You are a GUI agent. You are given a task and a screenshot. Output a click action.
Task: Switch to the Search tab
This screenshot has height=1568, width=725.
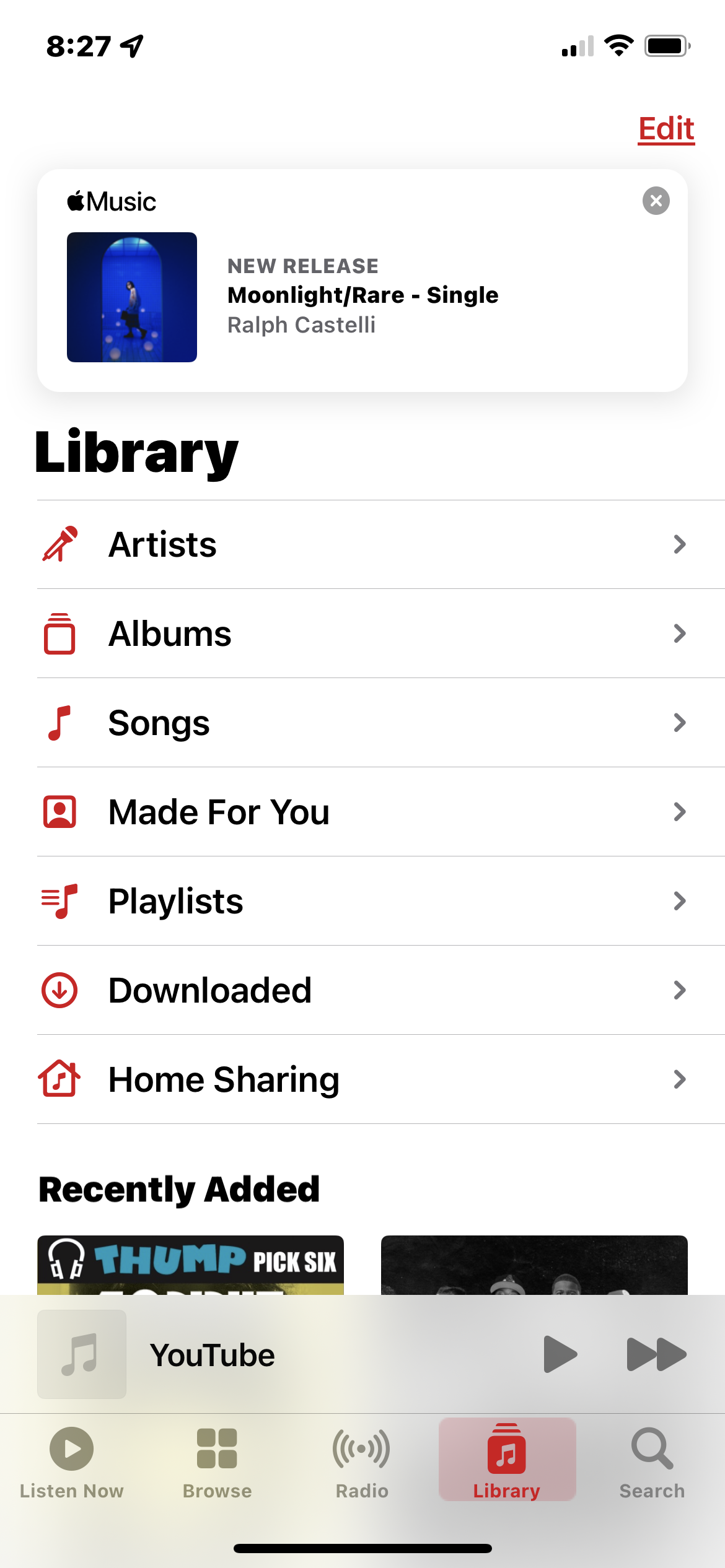pyautogui.click(x=652, y=1462)
